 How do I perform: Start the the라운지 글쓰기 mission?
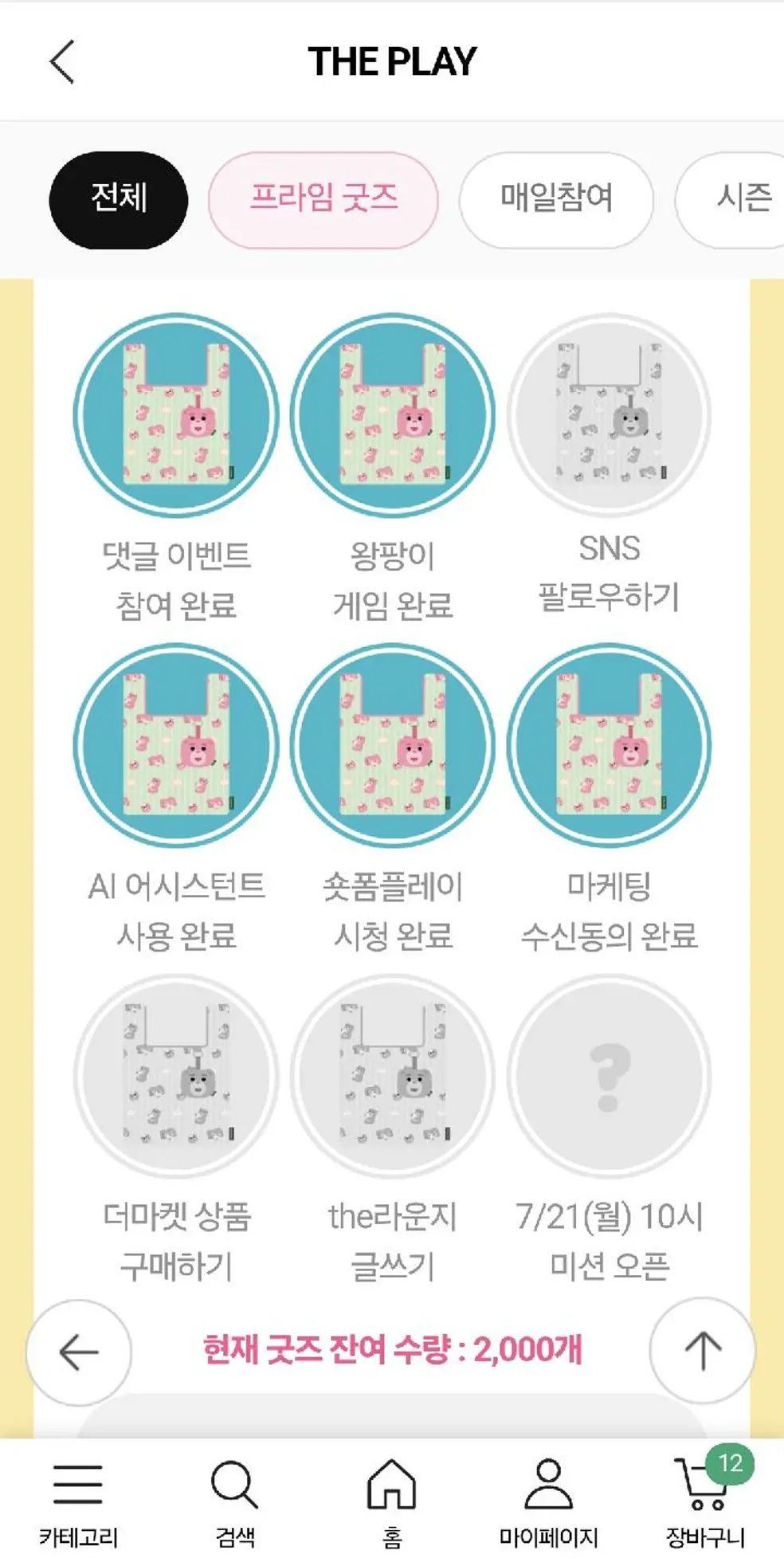click(x=393, y=1076)
